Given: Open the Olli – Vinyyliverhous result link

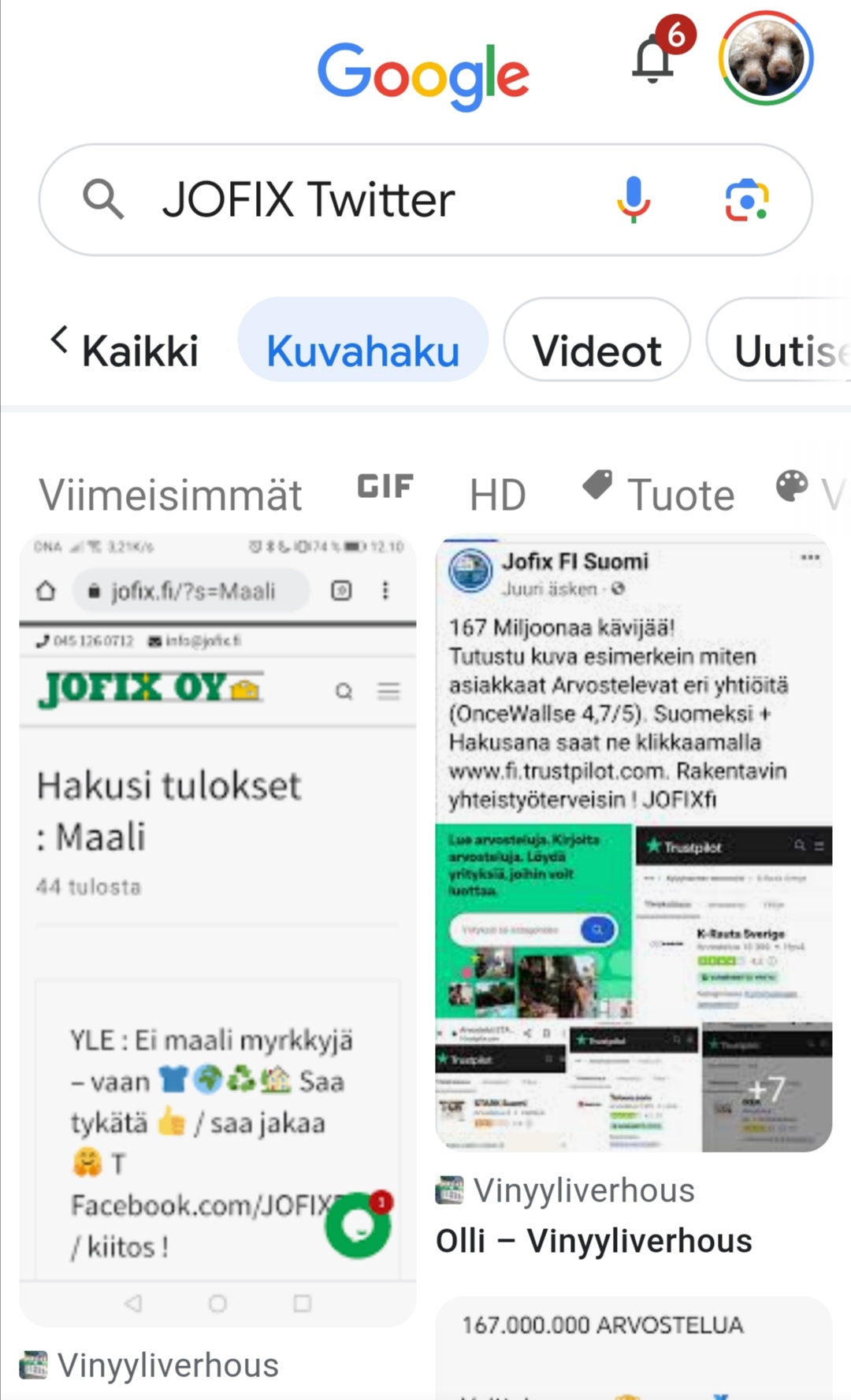Looking at the screenshot, I should [594, 1241].
